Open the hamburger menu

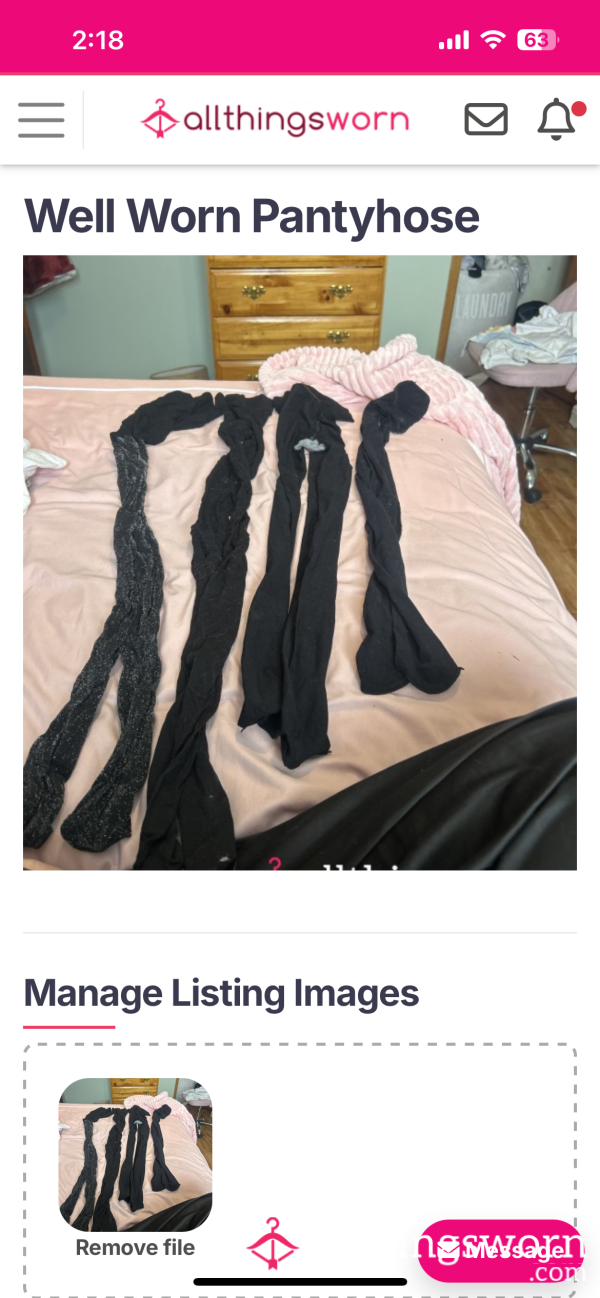point(41,120)
